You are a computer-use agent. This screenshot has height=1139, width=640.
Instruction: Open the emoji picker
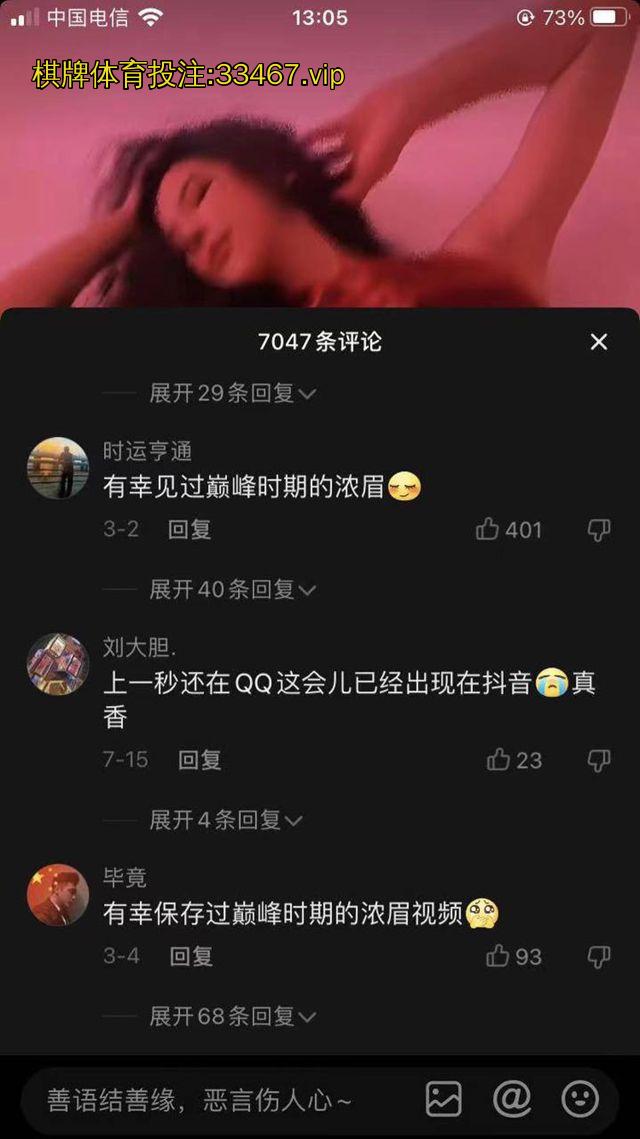pyautogui.click(x=580, y=1099)
